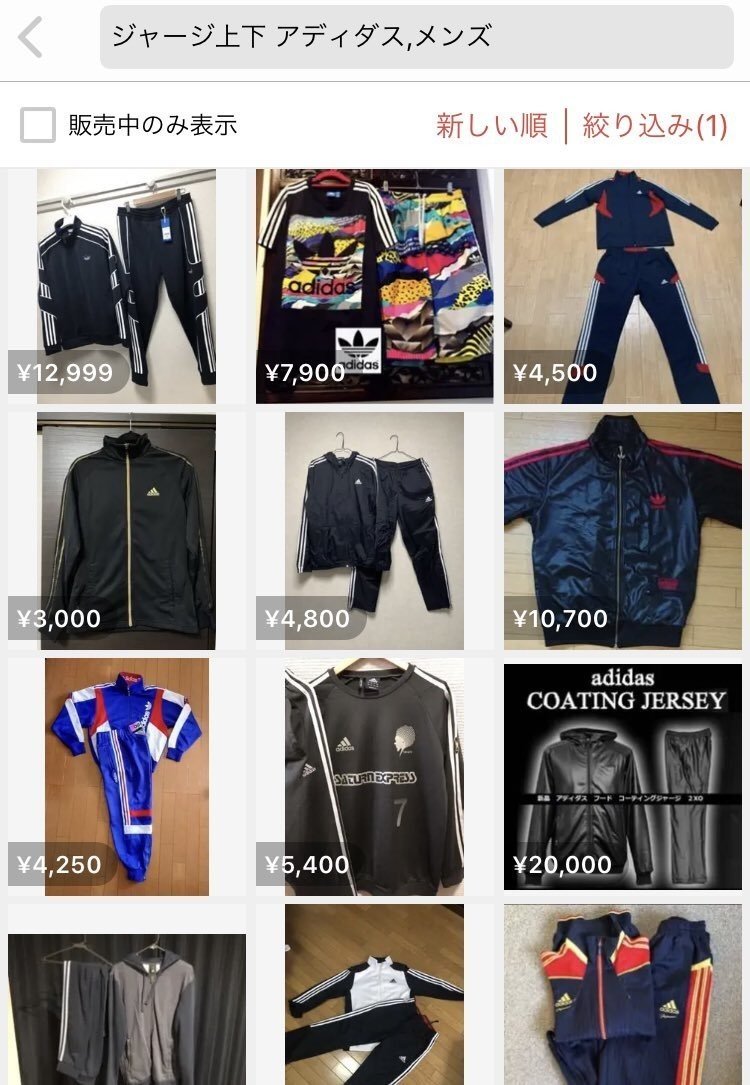Open the 絞り込み(1) filter
The image size is (750, 1085).
coord(654,126)
